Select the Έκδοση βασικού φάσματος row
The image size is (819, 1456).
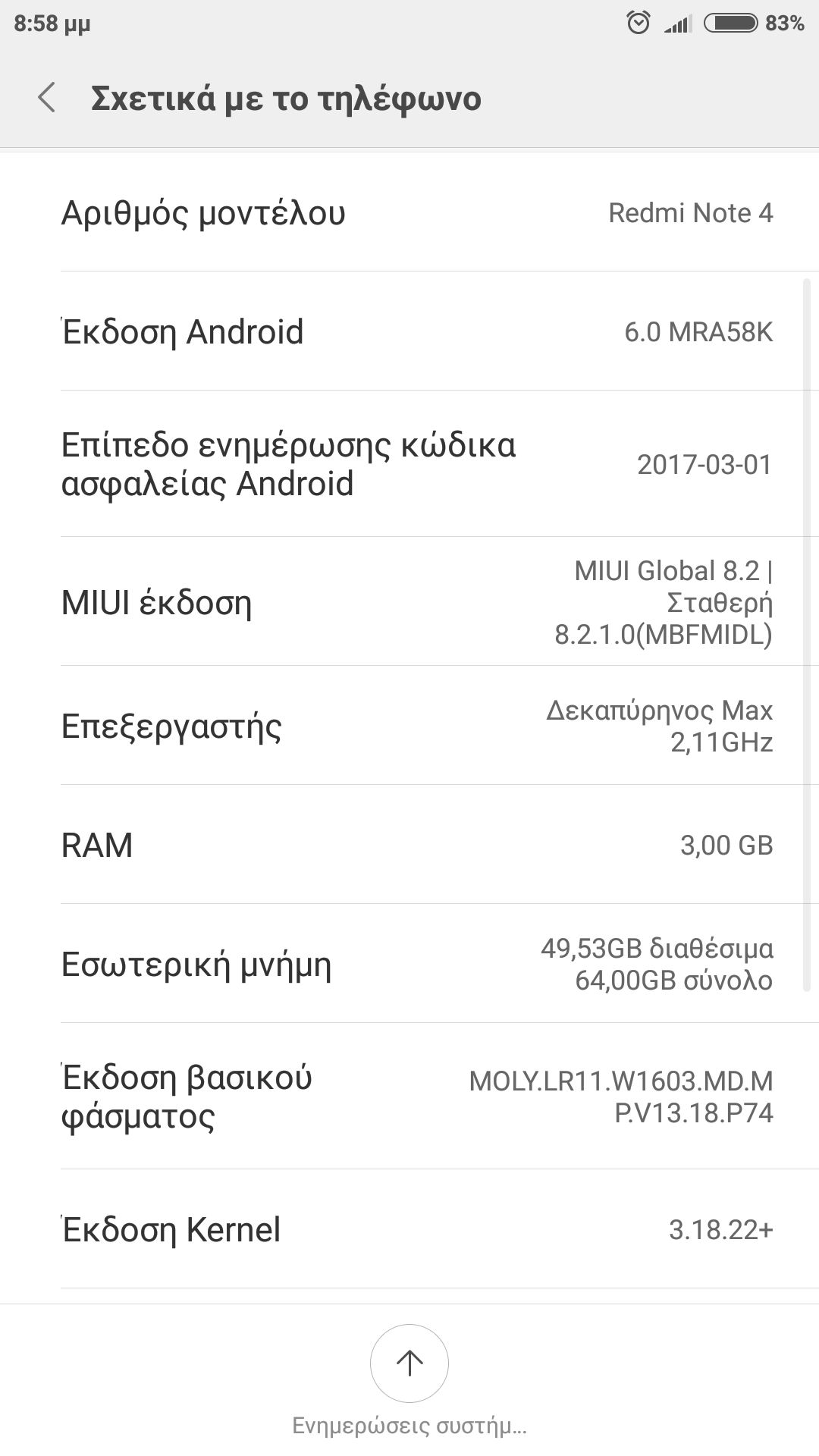[x=409, y=1097]
